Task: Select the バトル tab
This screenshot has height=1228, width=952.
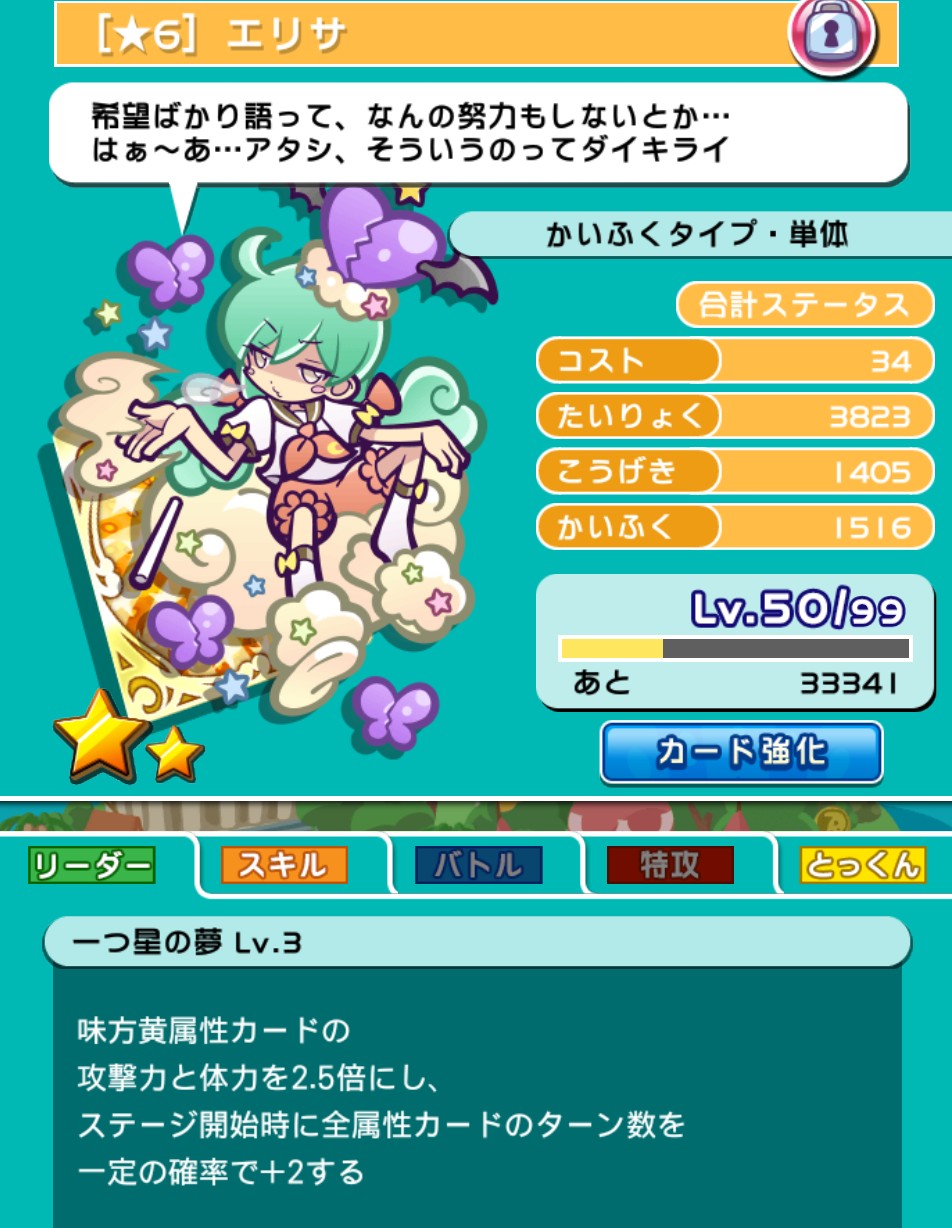Action: click(x=478, y=865)
